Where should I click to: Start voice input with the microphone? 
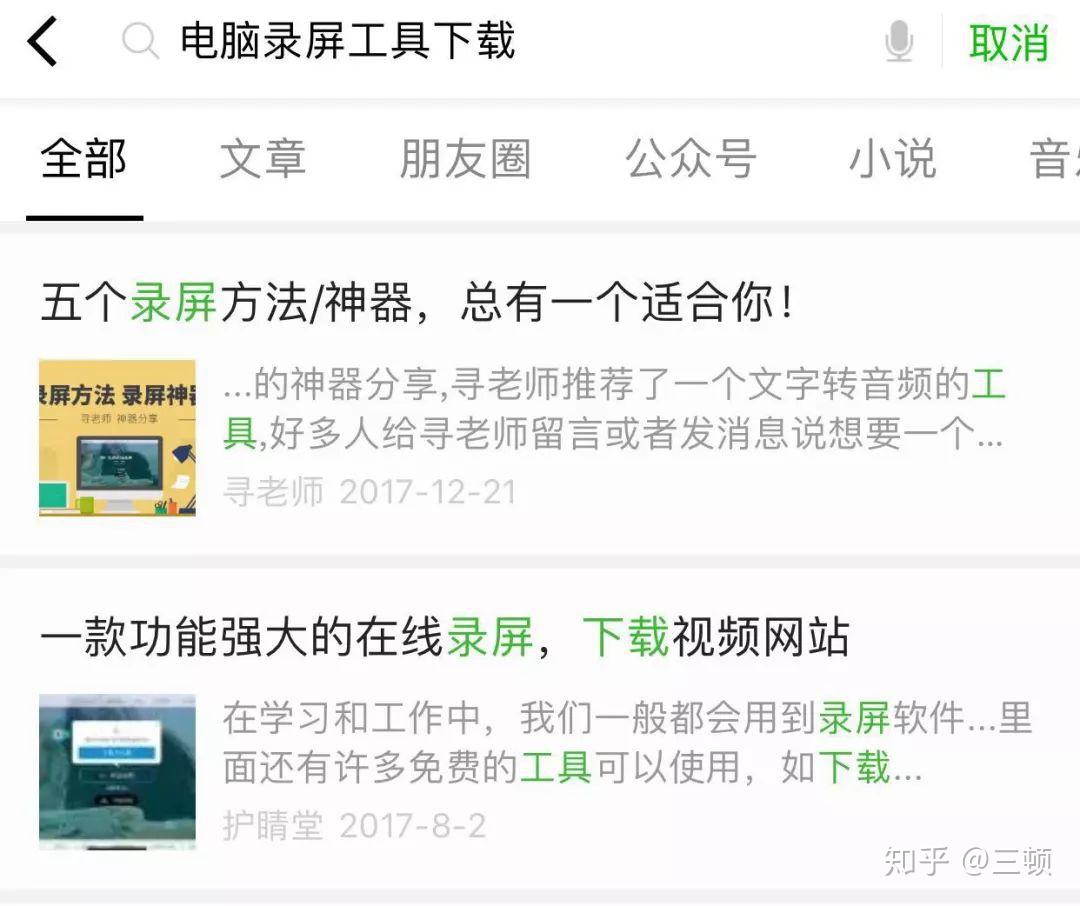(899, 43)
